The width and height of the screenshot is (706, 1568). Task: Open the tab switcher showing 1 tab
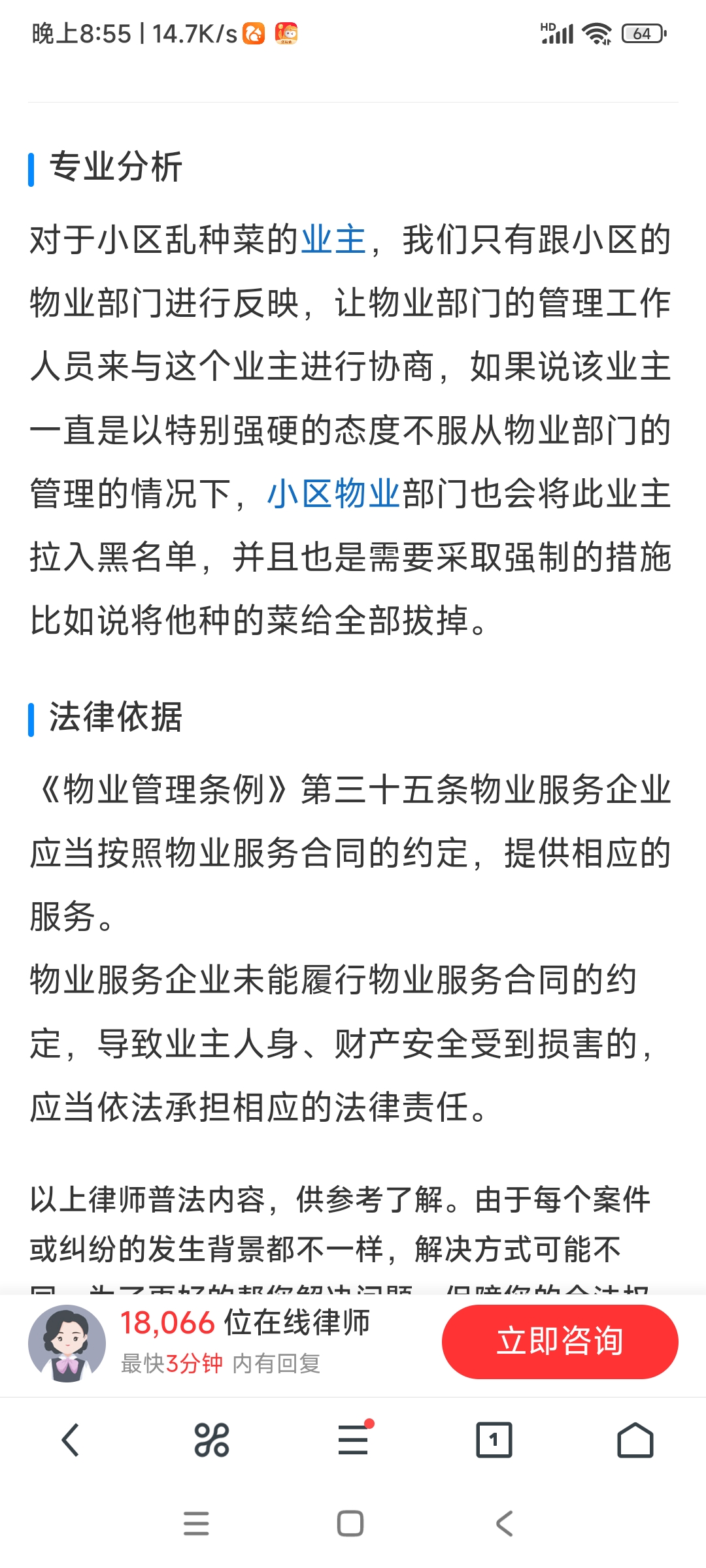pyautogui.click(x=494, y=1440)
